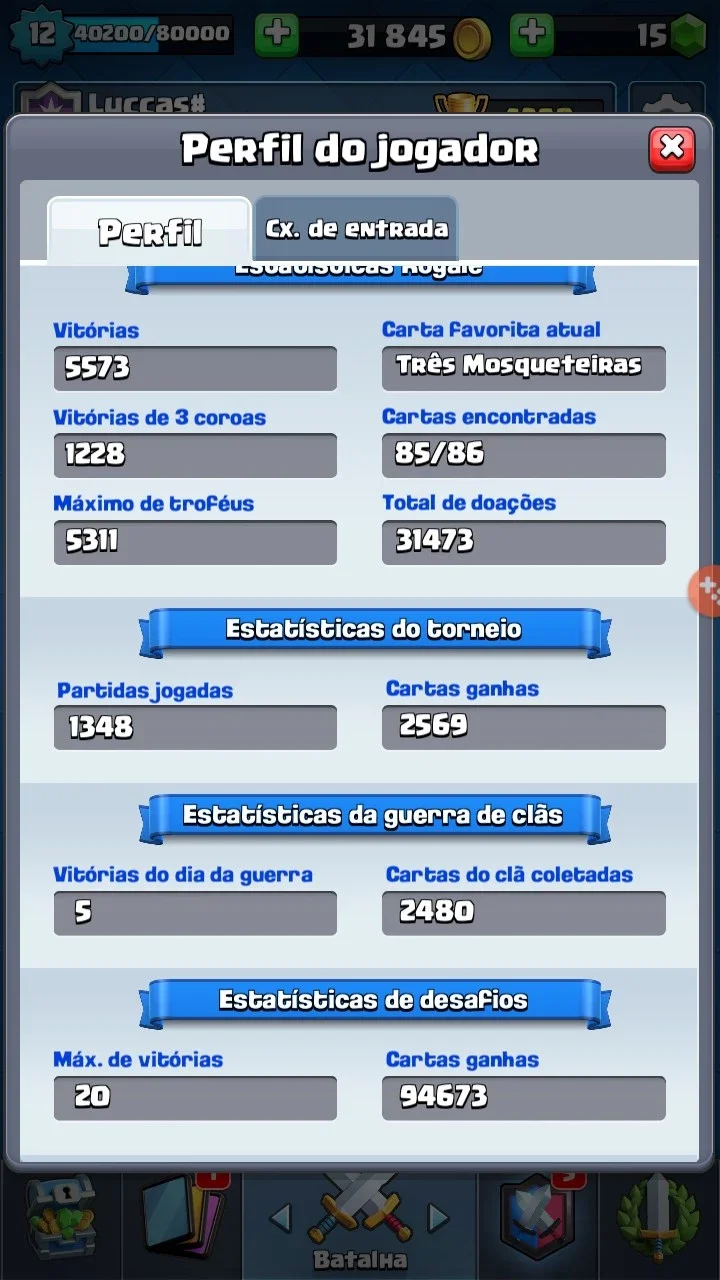This screenshot has height=1280, width=720.
Task: Add more gold with the plus button
Action: [x=277, y=35]
